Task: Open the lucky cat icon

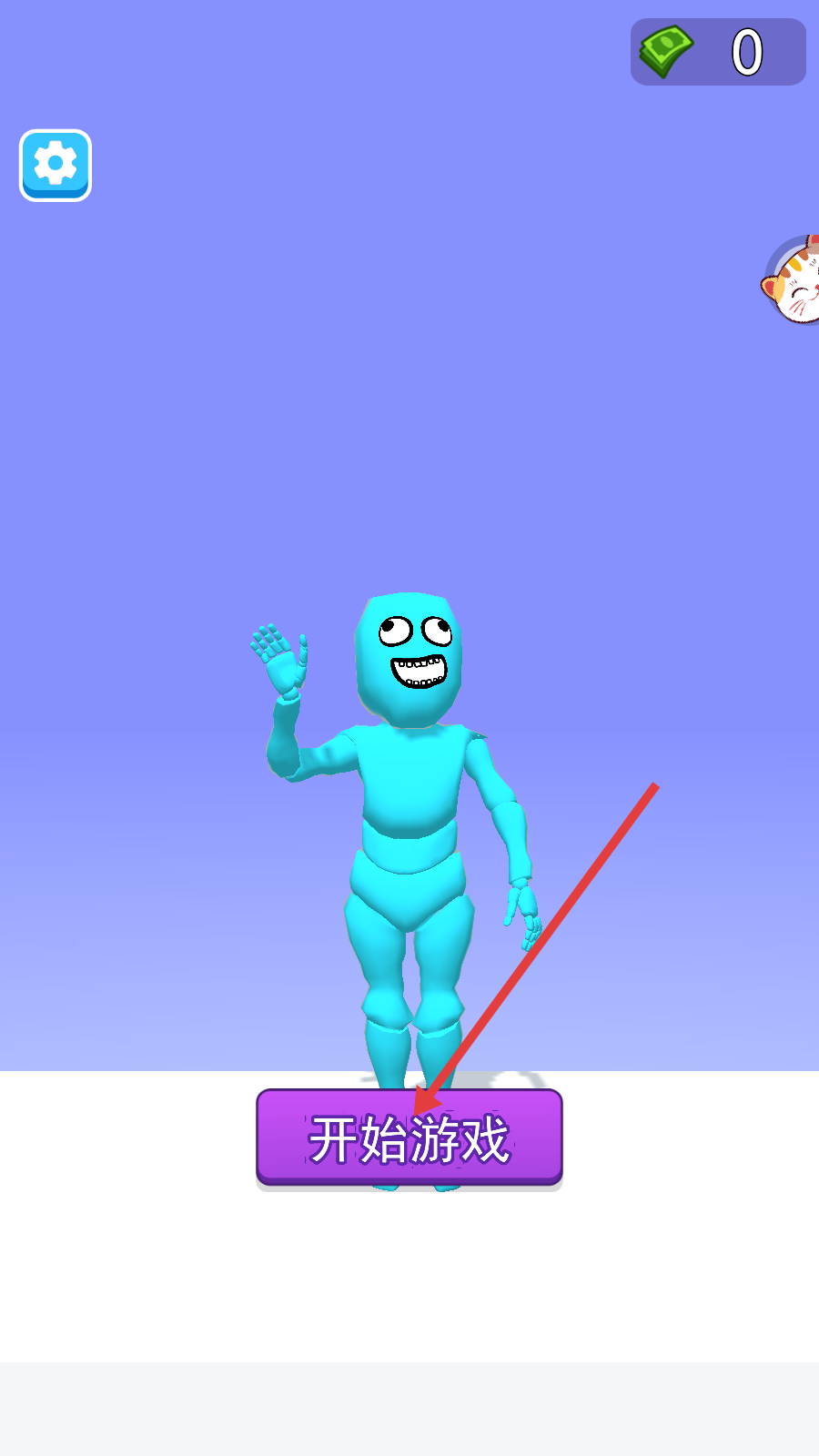Action: [x=794, y=282]
